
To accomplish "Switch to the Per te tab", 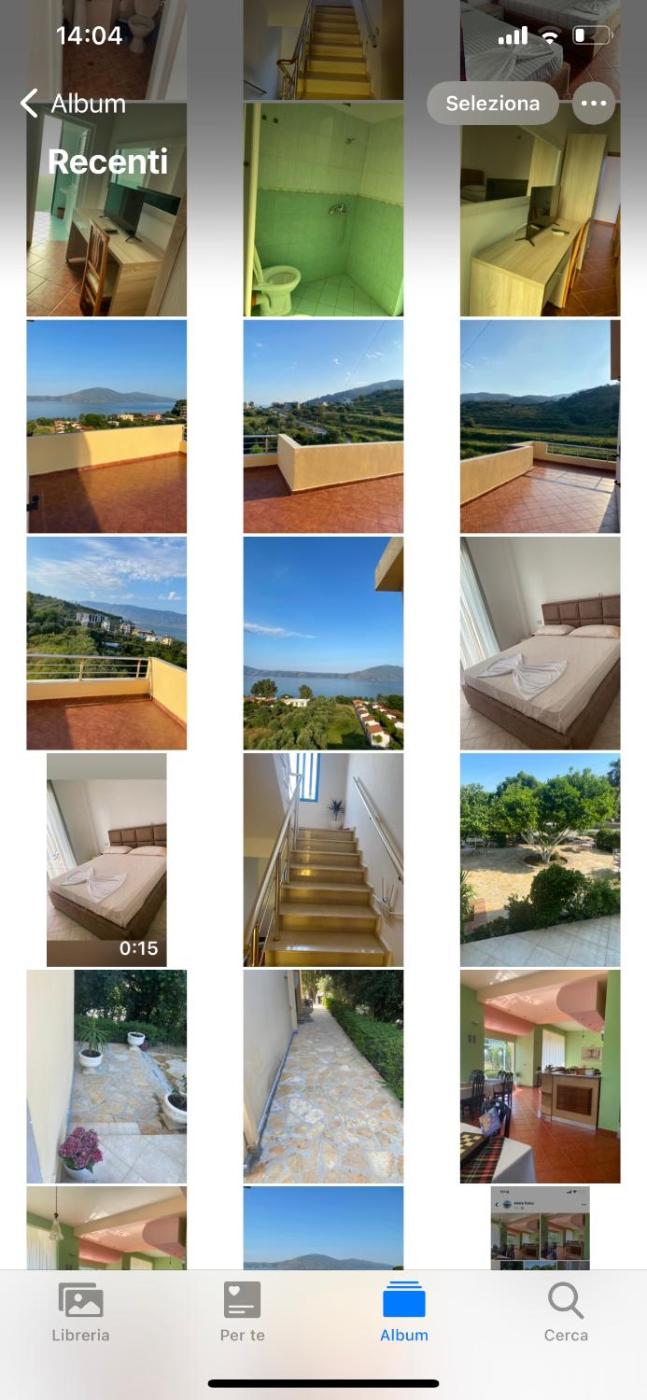I will pos(242,1312).
